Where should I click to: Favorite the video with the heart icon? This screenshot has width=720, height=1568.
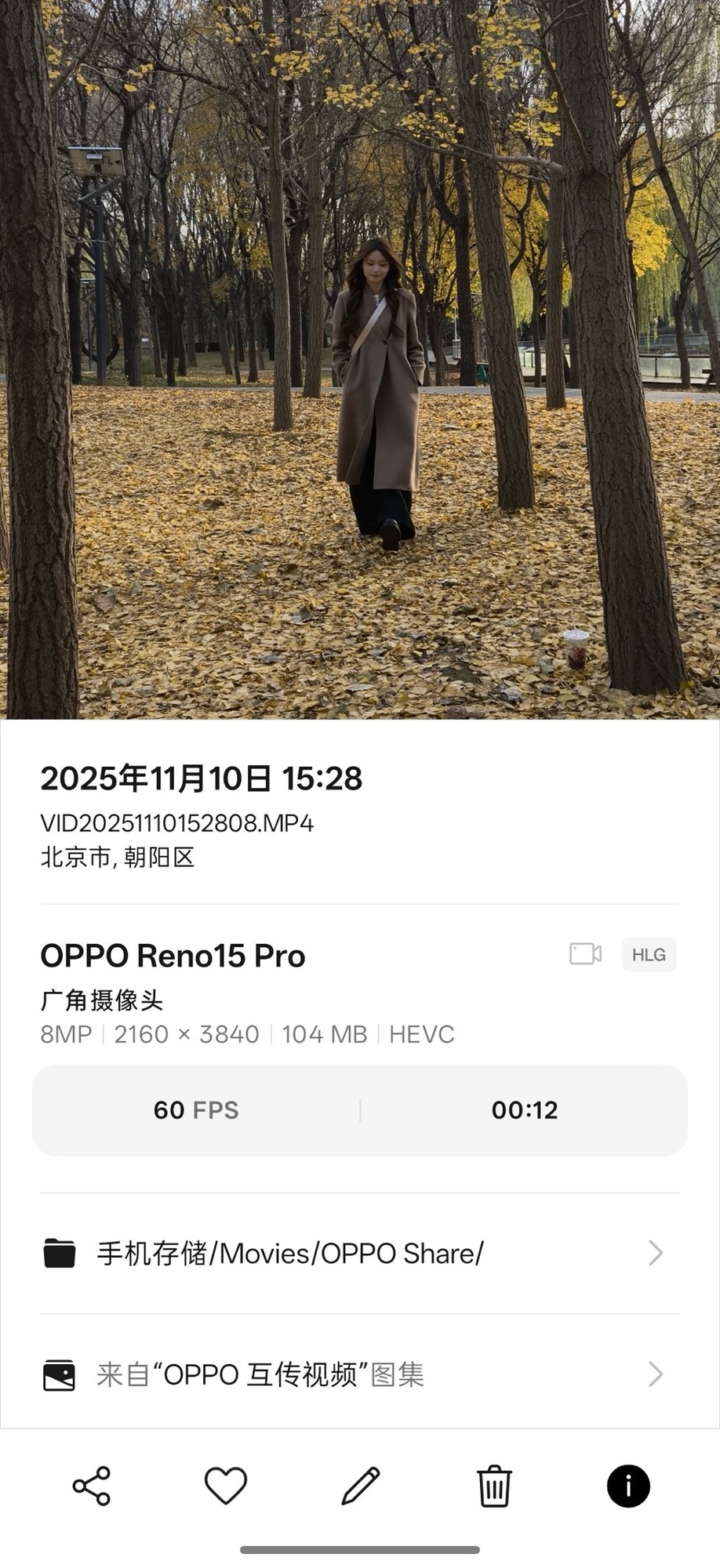(x=226, y=1484)
